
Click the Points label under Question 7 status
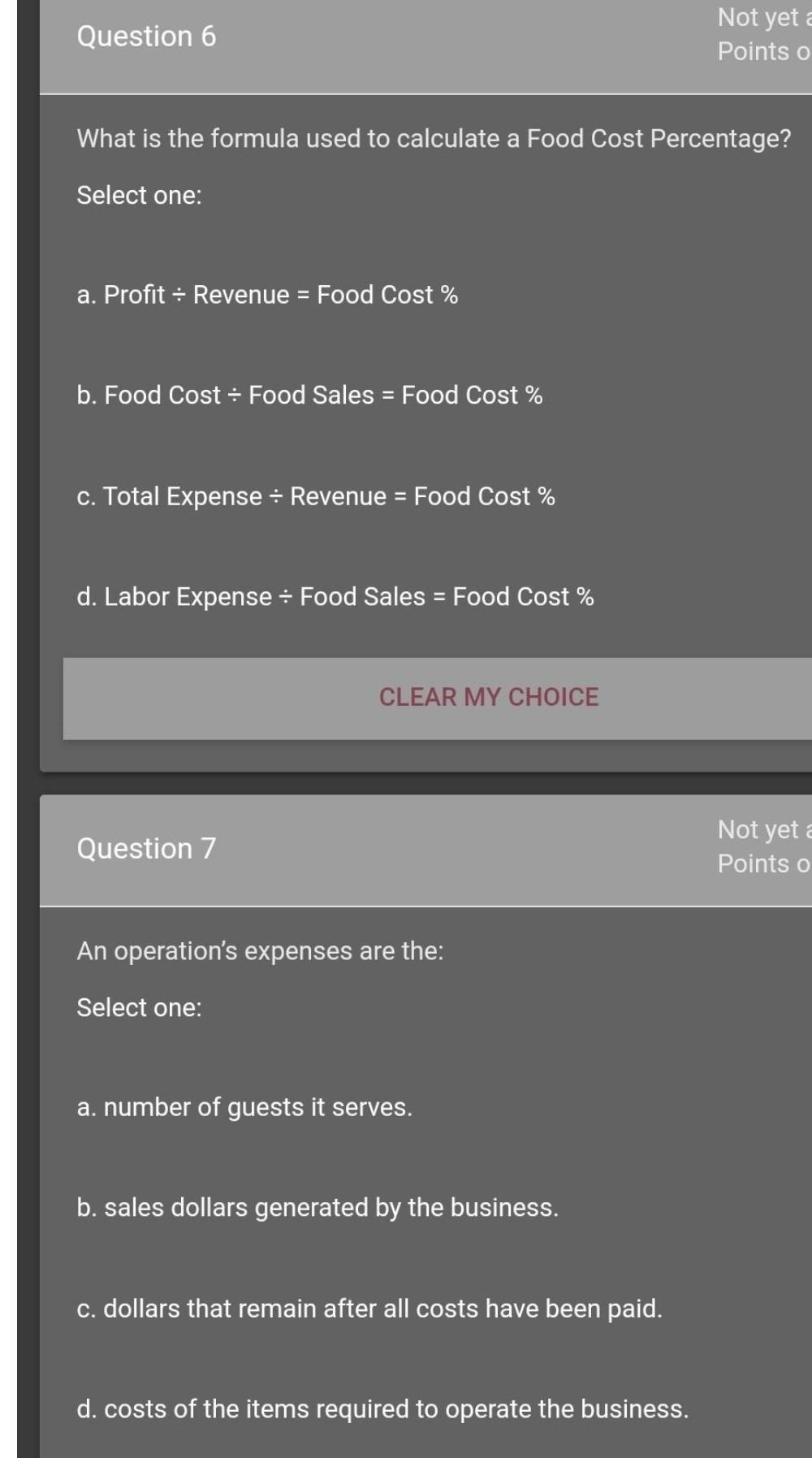[x=763, y=863]
